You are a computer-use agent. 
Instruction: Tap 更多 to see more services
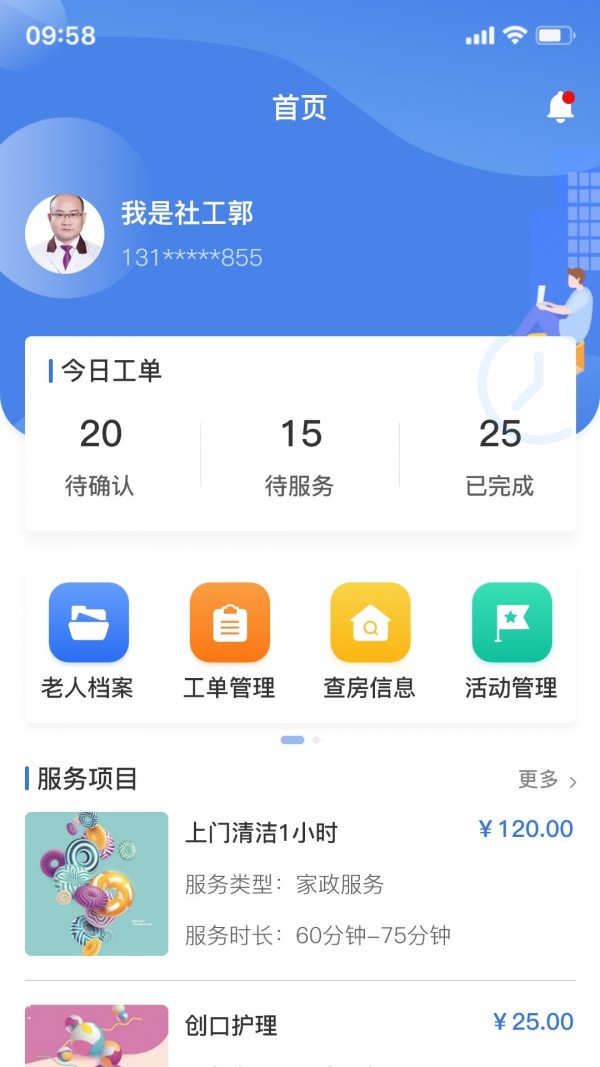pyautogui.click(x=547, y=780)
